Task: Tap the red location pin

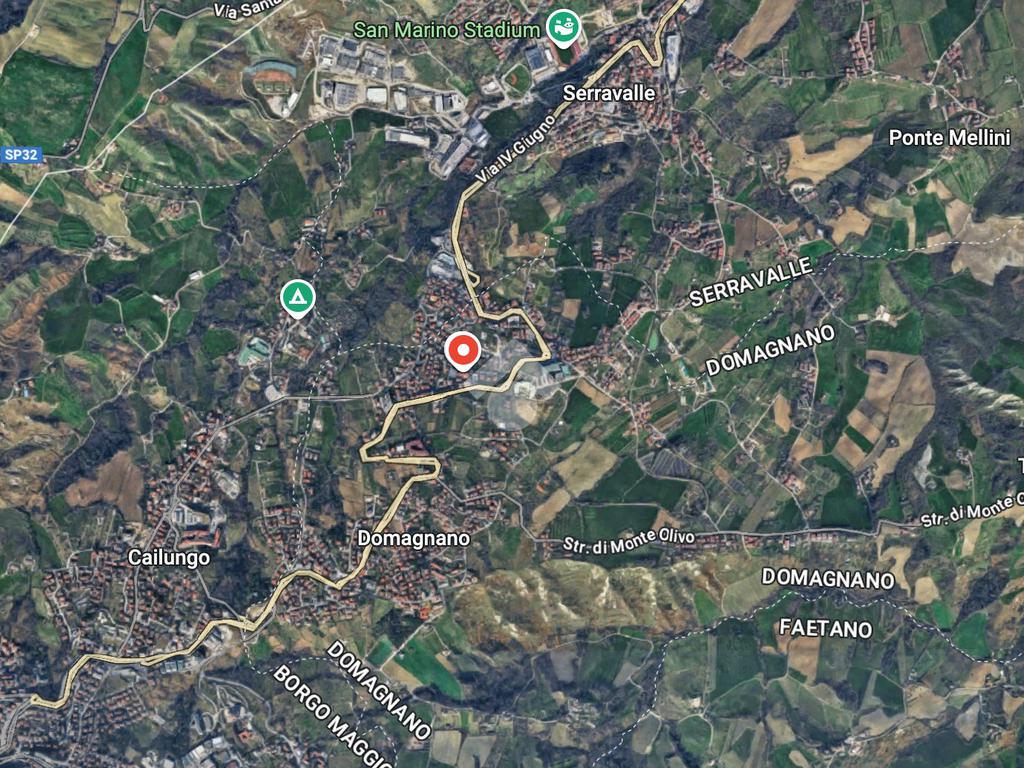Action: click(x=462, y=350)
